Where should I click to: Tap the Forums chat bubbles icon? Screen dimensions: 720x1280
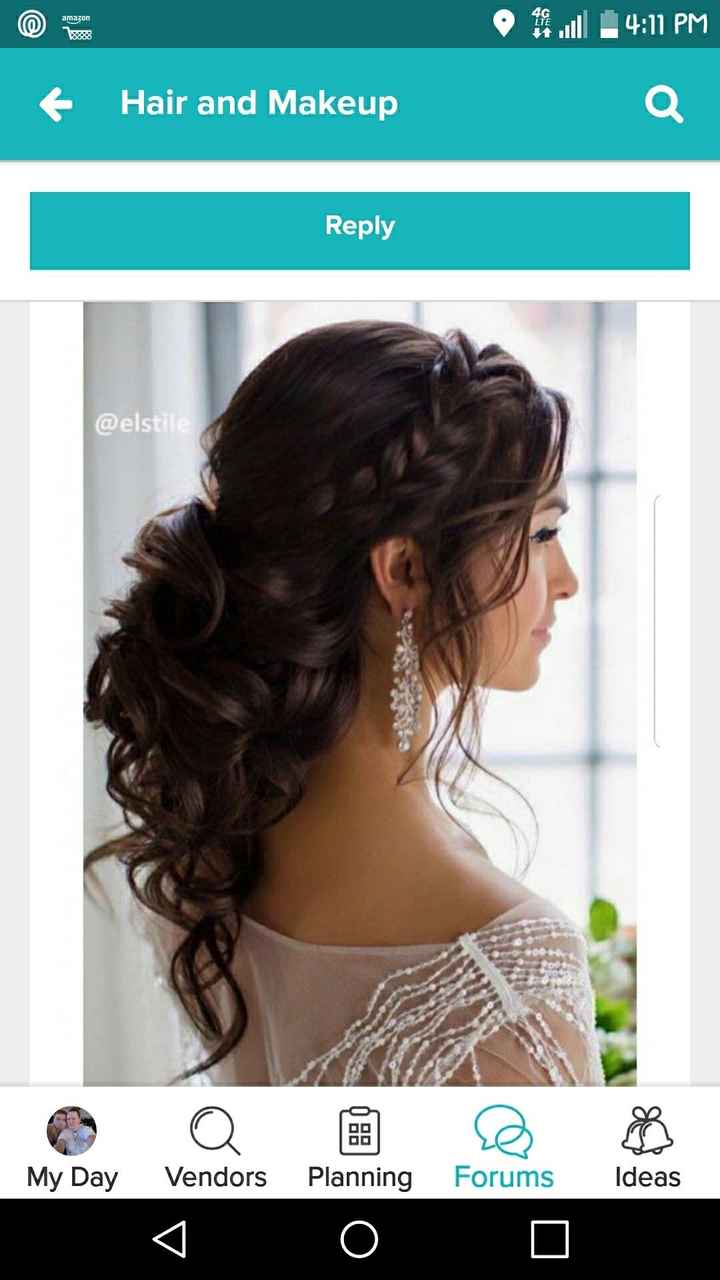pyautogui.click(x=504, y=1132)
